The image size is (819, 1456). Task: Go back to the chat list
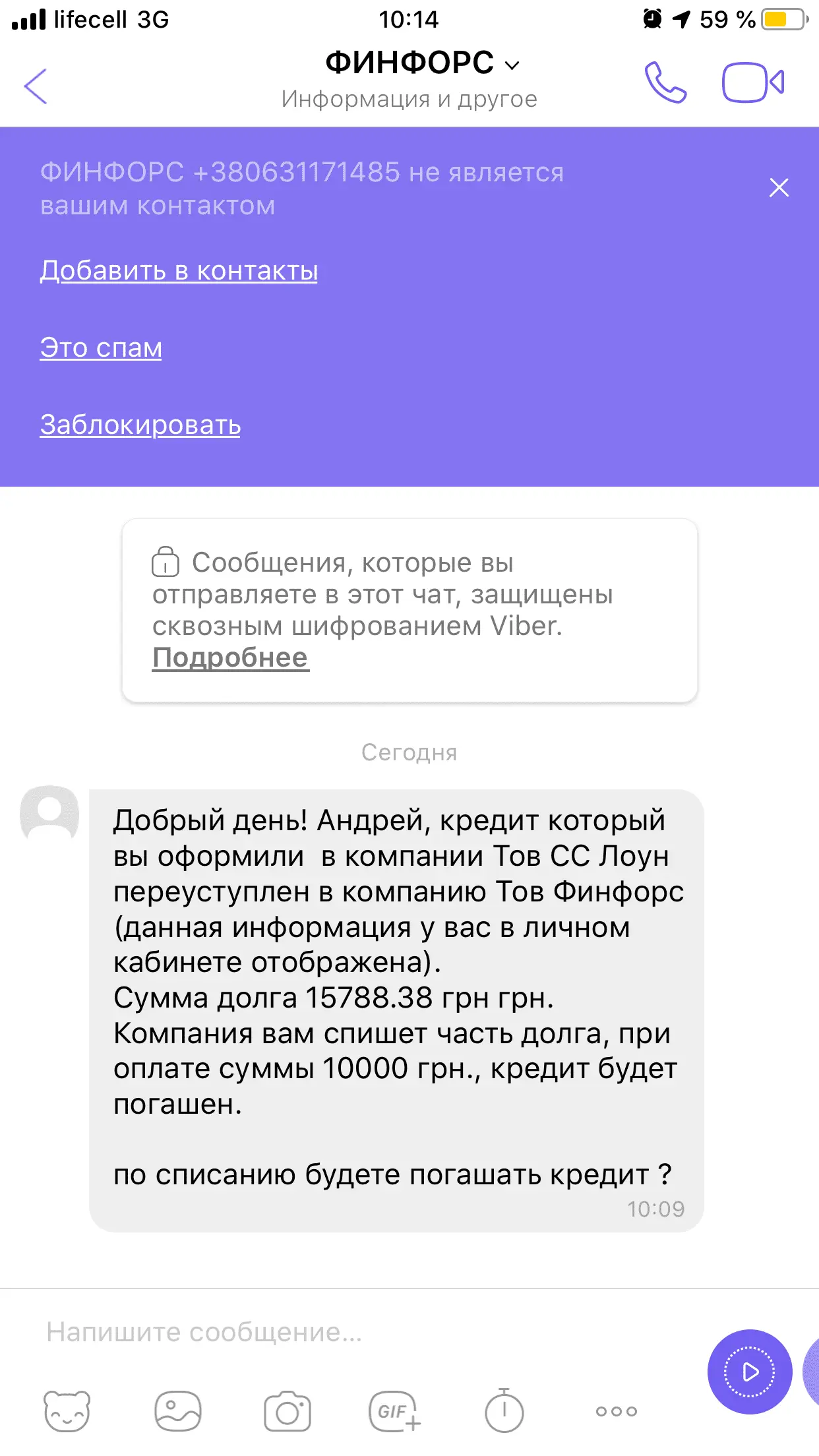[36, 86]
